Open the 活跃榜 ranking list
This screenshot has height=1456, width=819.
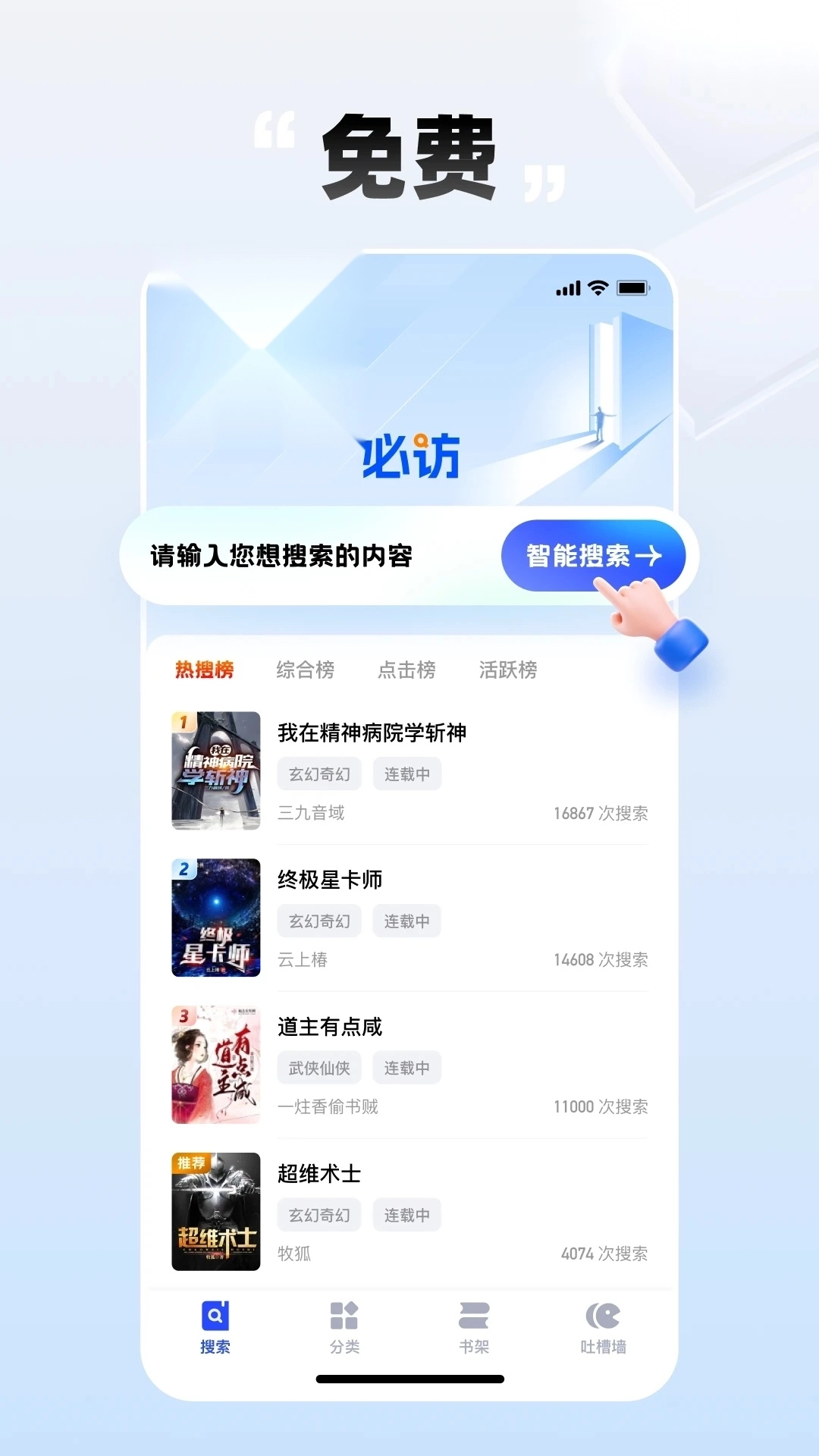(x=508, y=670)
